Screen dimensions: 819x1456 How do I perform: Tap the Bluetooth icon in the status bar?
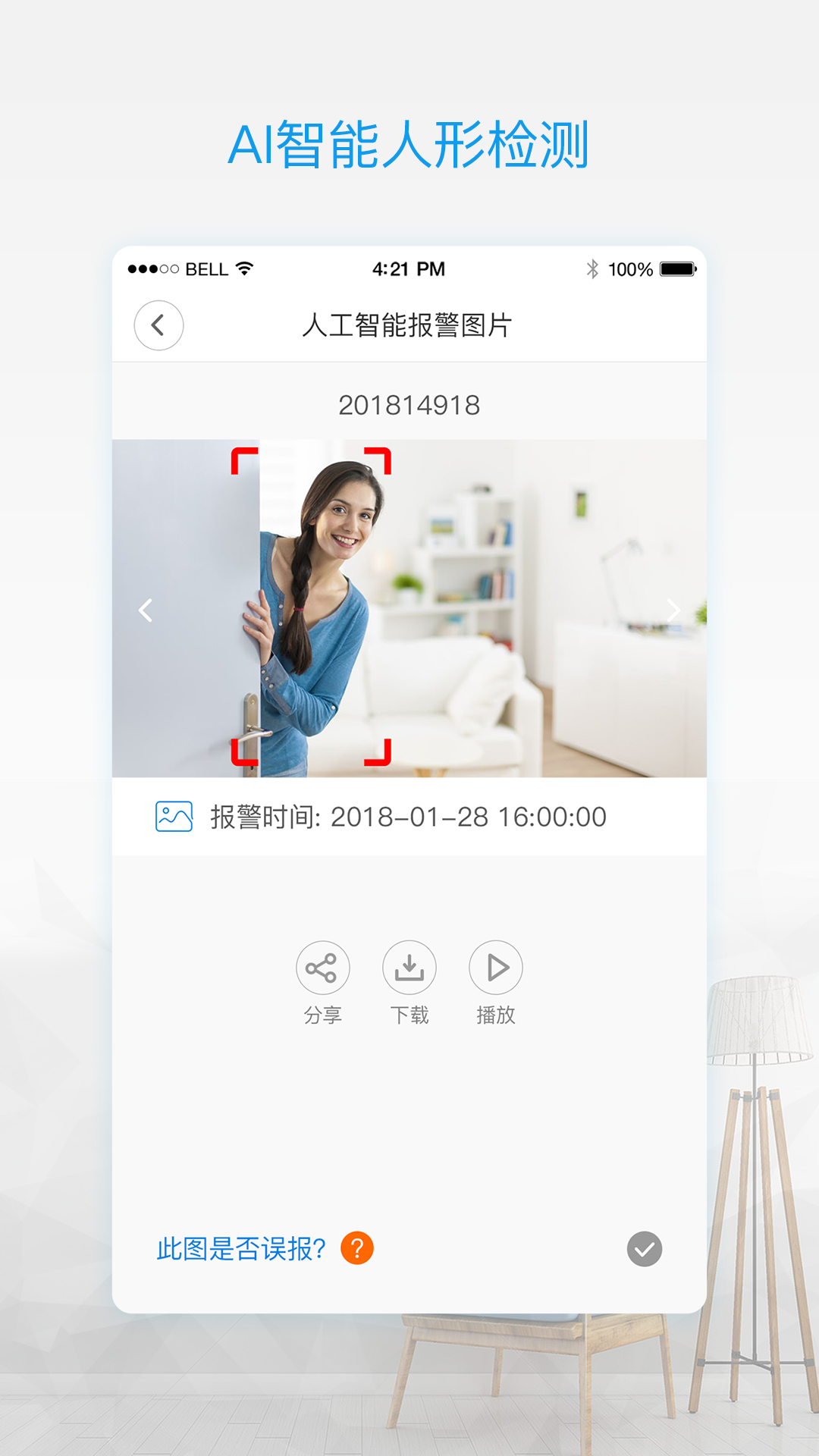pos(593,268)
